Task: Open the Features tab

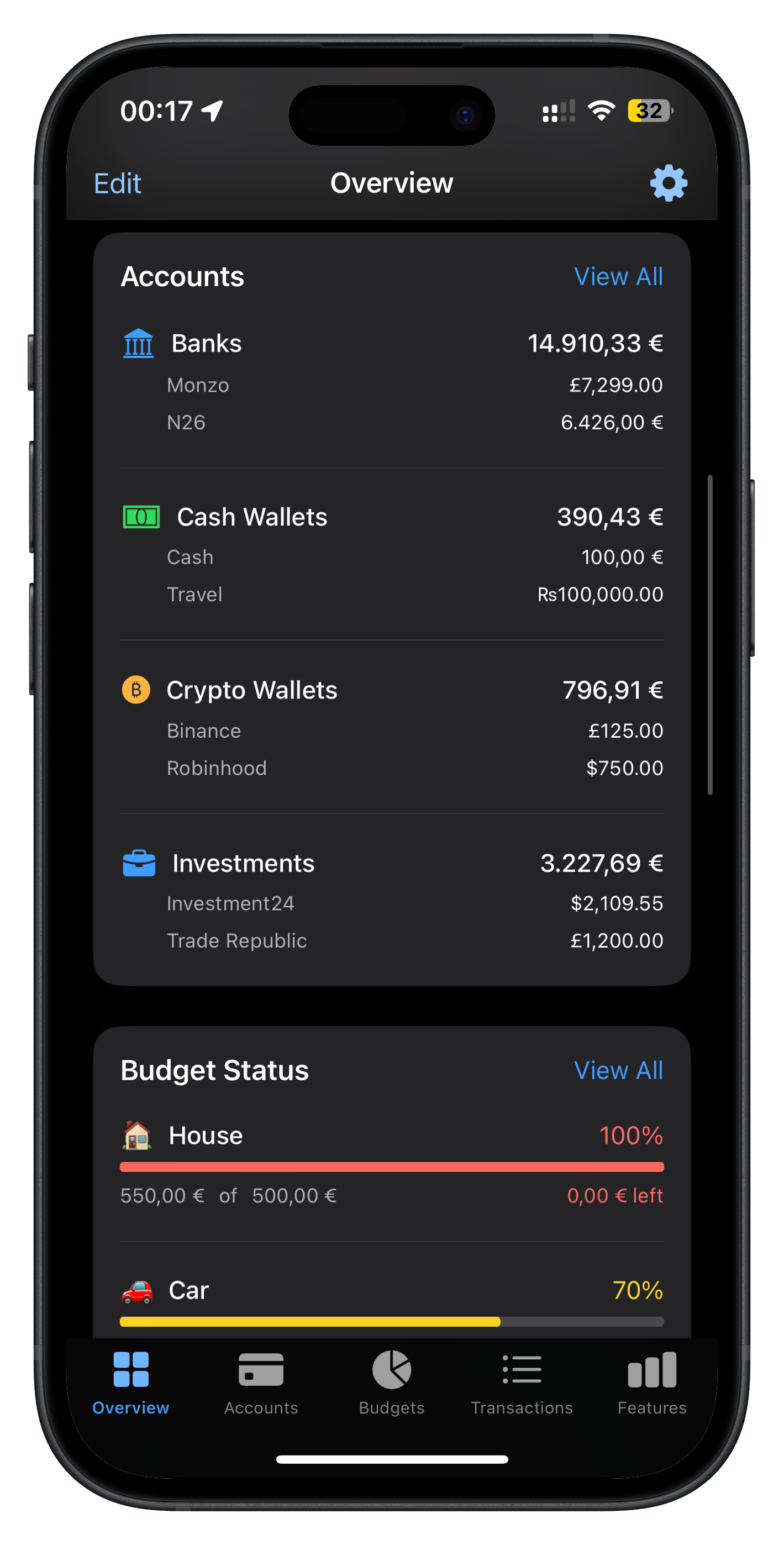Action: [x=652, y=1383]
